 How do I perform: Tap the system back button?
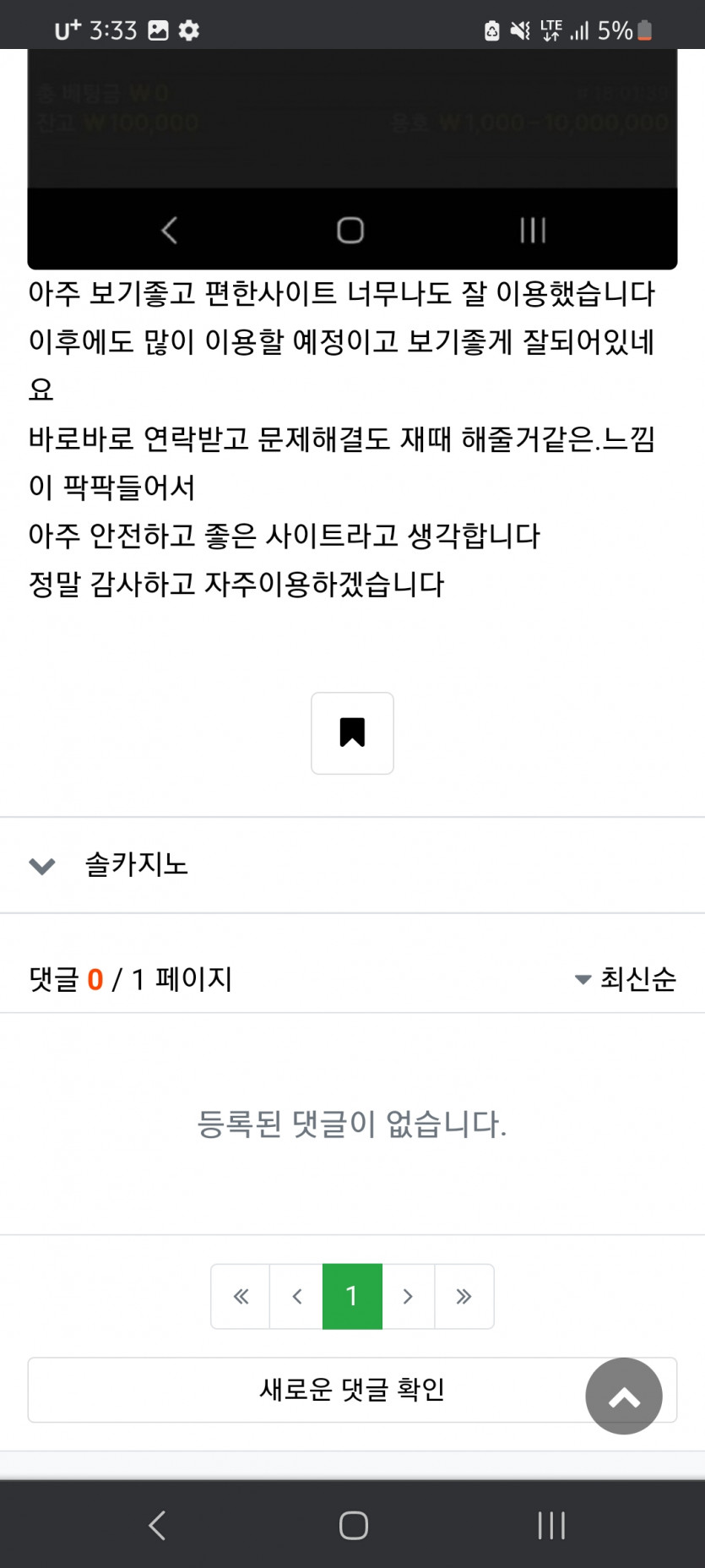pos(157,1525)
